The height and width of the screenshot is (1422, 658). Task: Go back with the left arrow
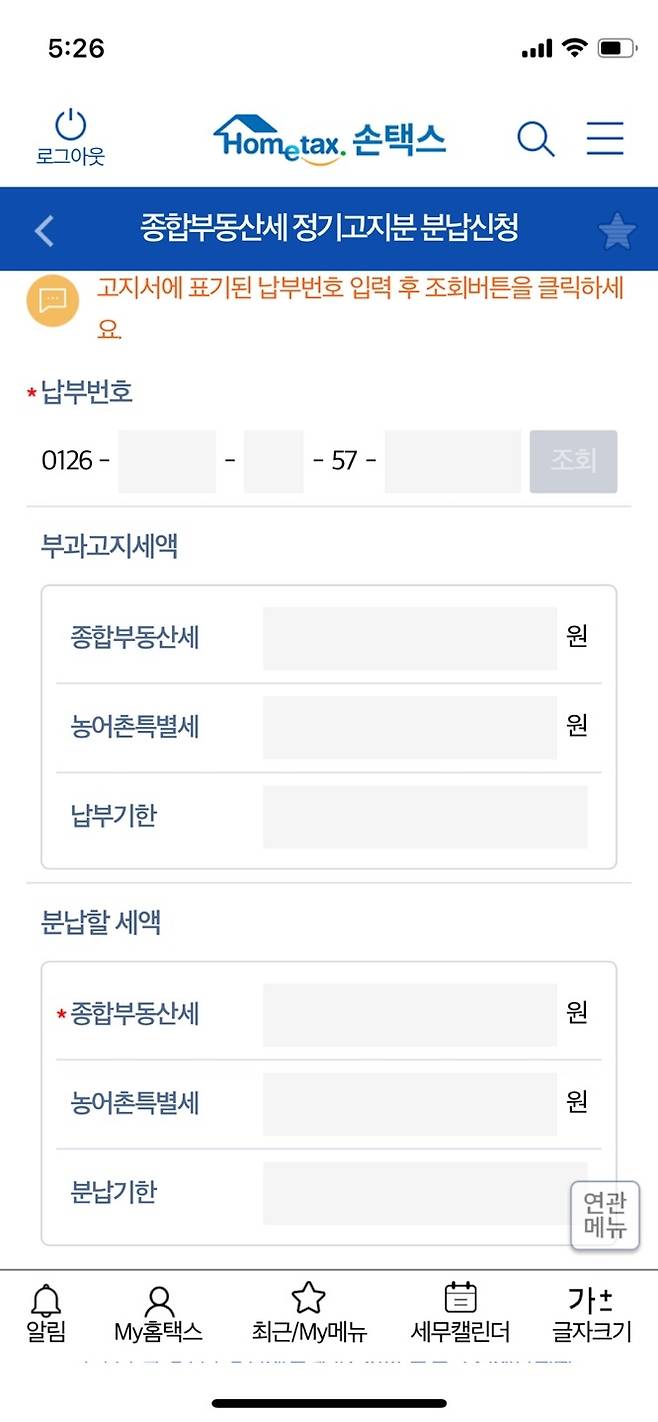click(x=44, y=230)
